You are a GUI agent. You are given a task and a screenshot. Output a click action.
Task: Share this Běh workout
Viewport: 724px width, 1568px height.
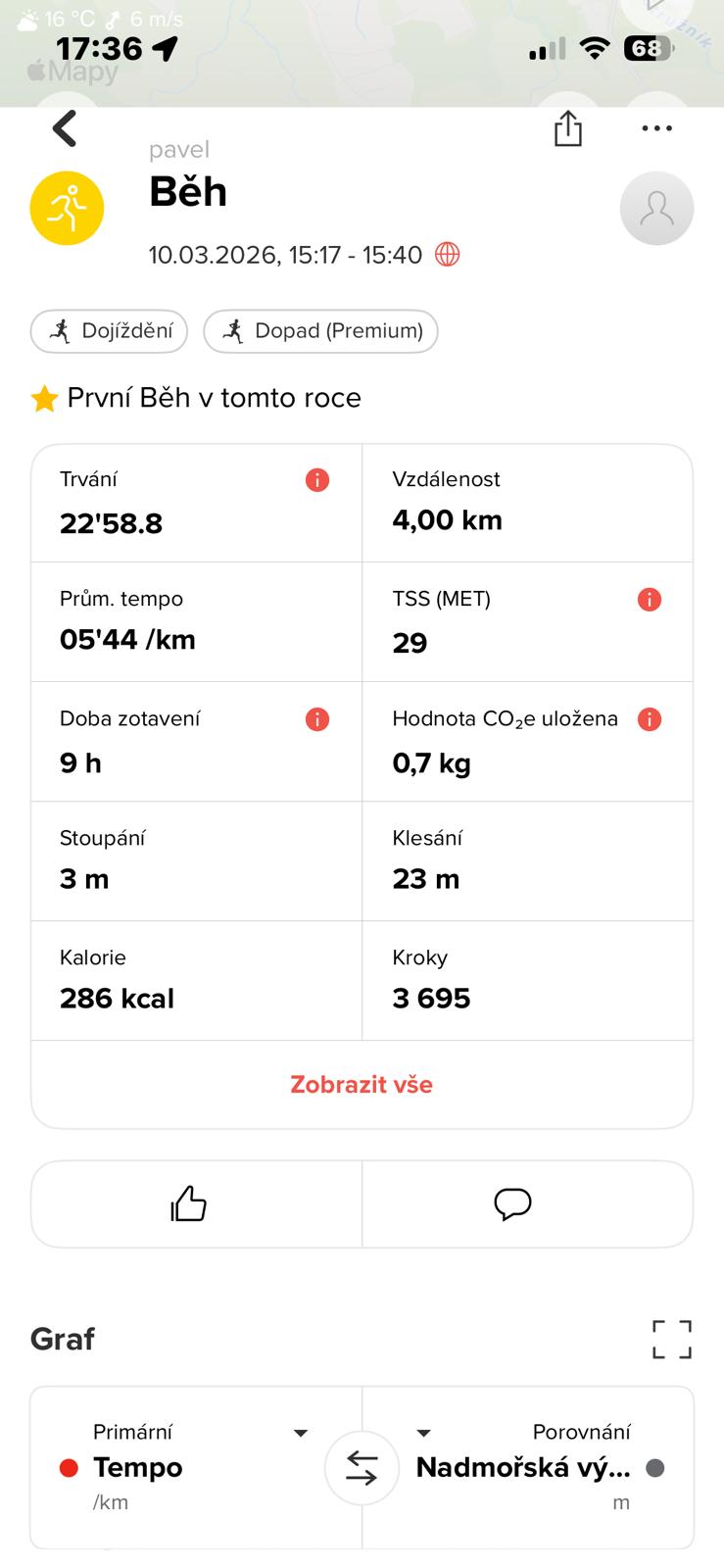click(x=567, y=128)
